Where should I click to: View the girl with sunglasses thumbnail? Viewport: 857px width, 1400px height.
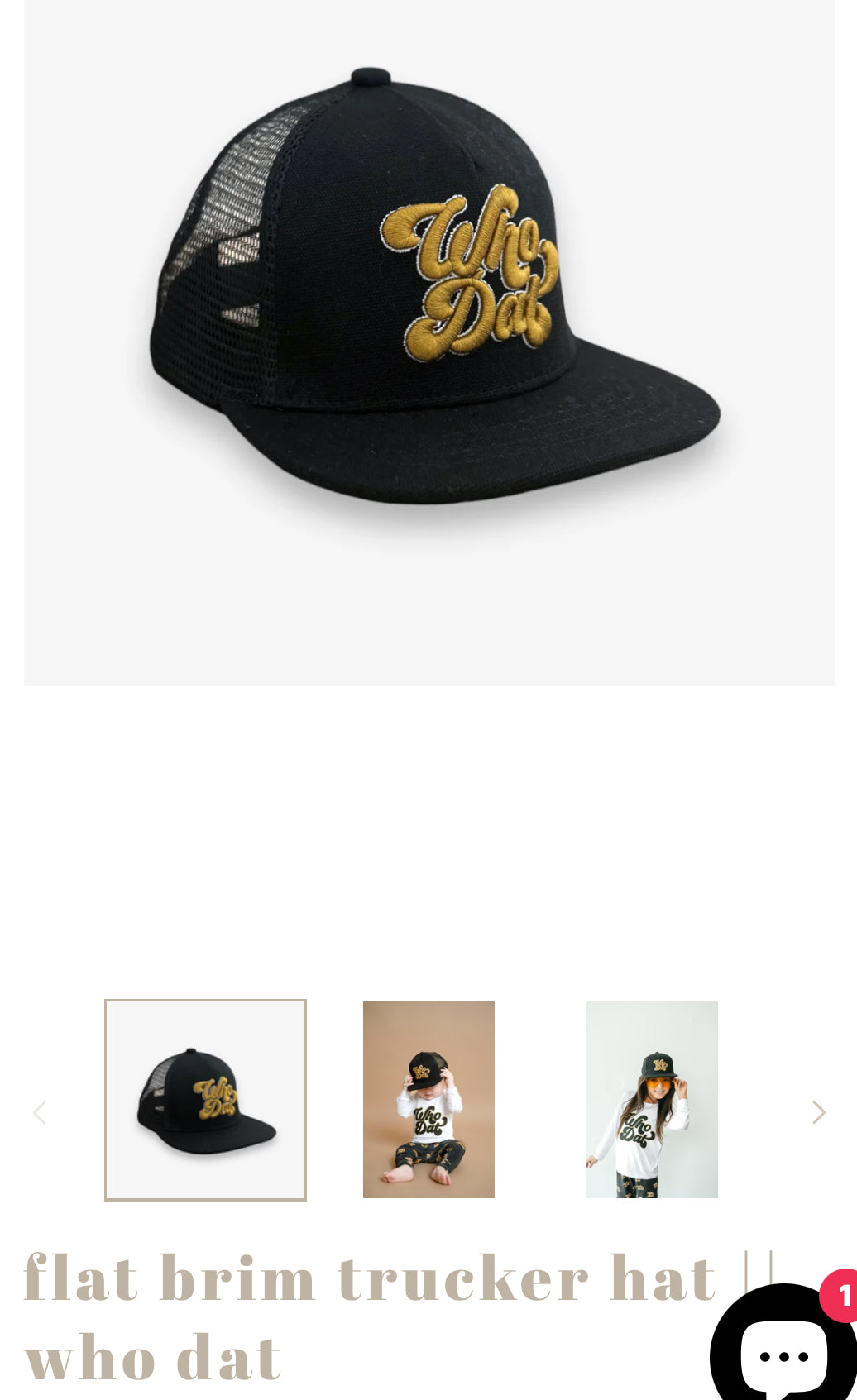(x=652, y=1100)
